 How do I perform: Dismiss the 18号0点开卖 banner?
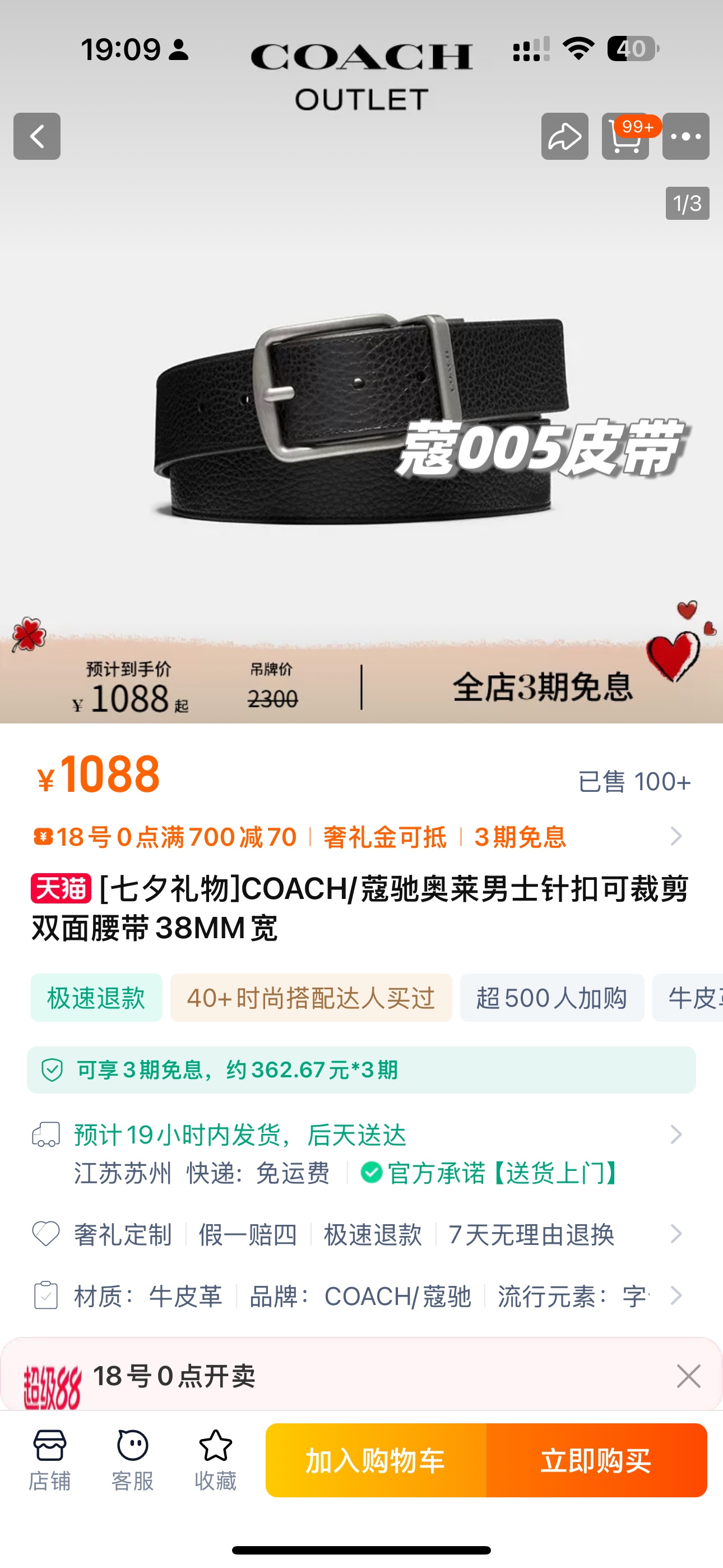click(x=688, y=1376)
